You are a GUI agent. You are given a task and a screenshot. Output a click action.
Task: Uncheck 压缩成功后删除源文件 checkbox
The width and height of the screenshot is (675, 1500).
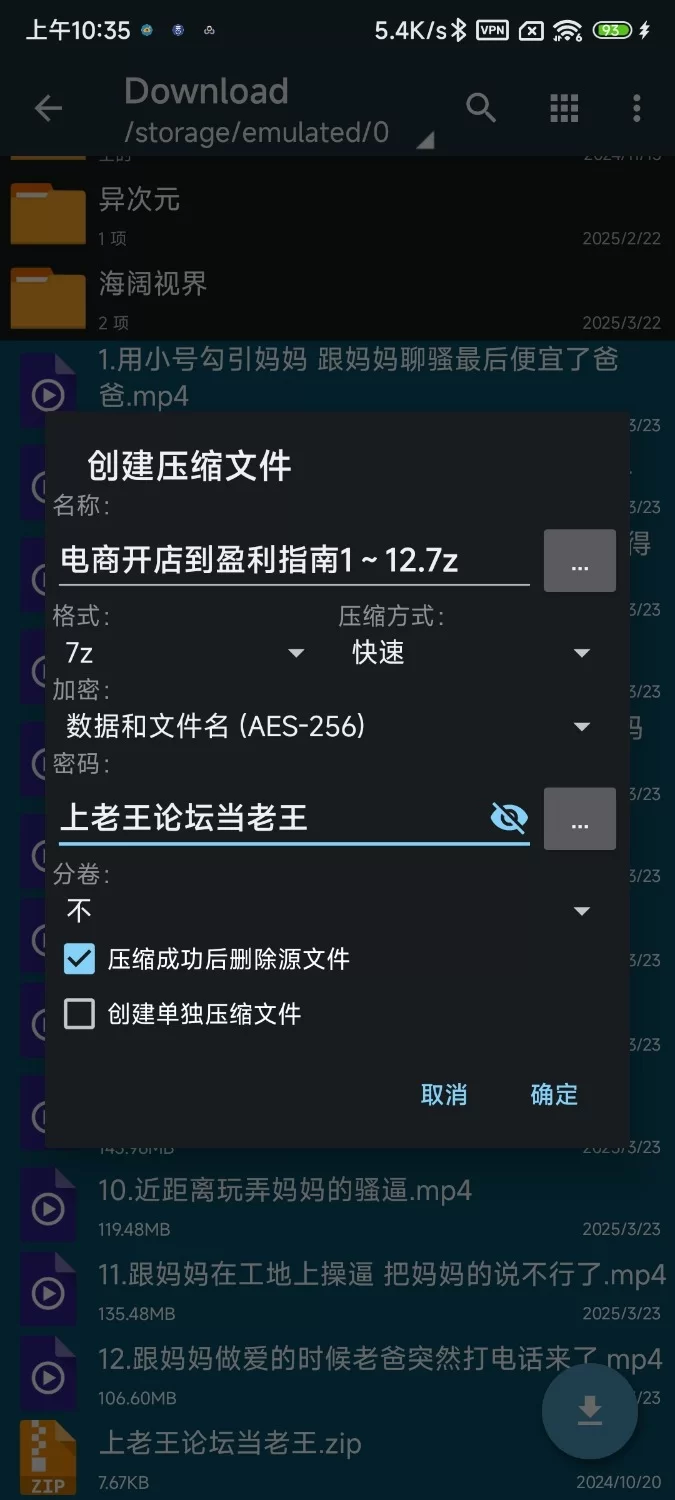(x=80, y=959)
